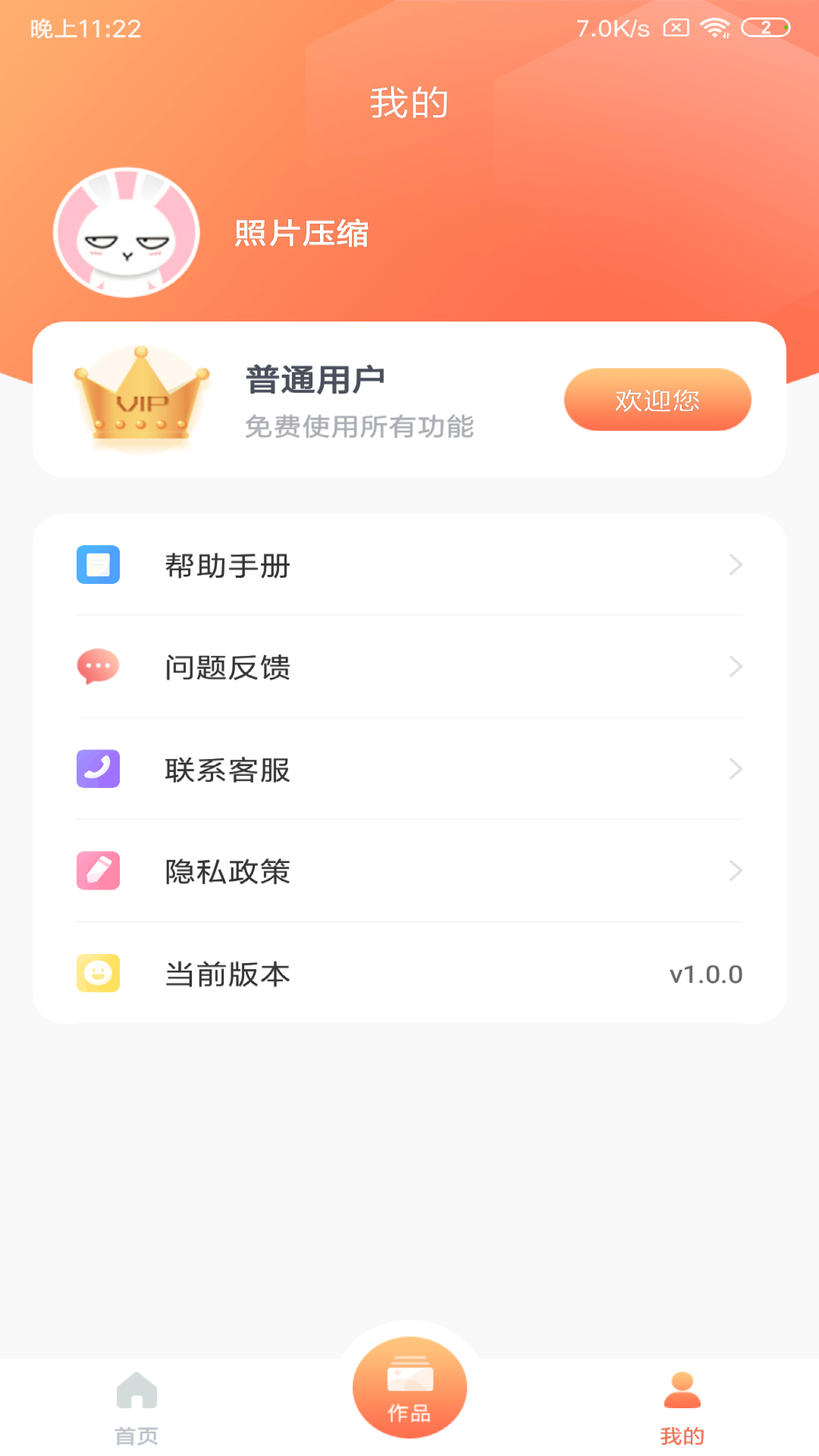Open the 作品 center tab icon
The width and height of the screenshot is (819, 1456).
click(x=409, y=1386)
